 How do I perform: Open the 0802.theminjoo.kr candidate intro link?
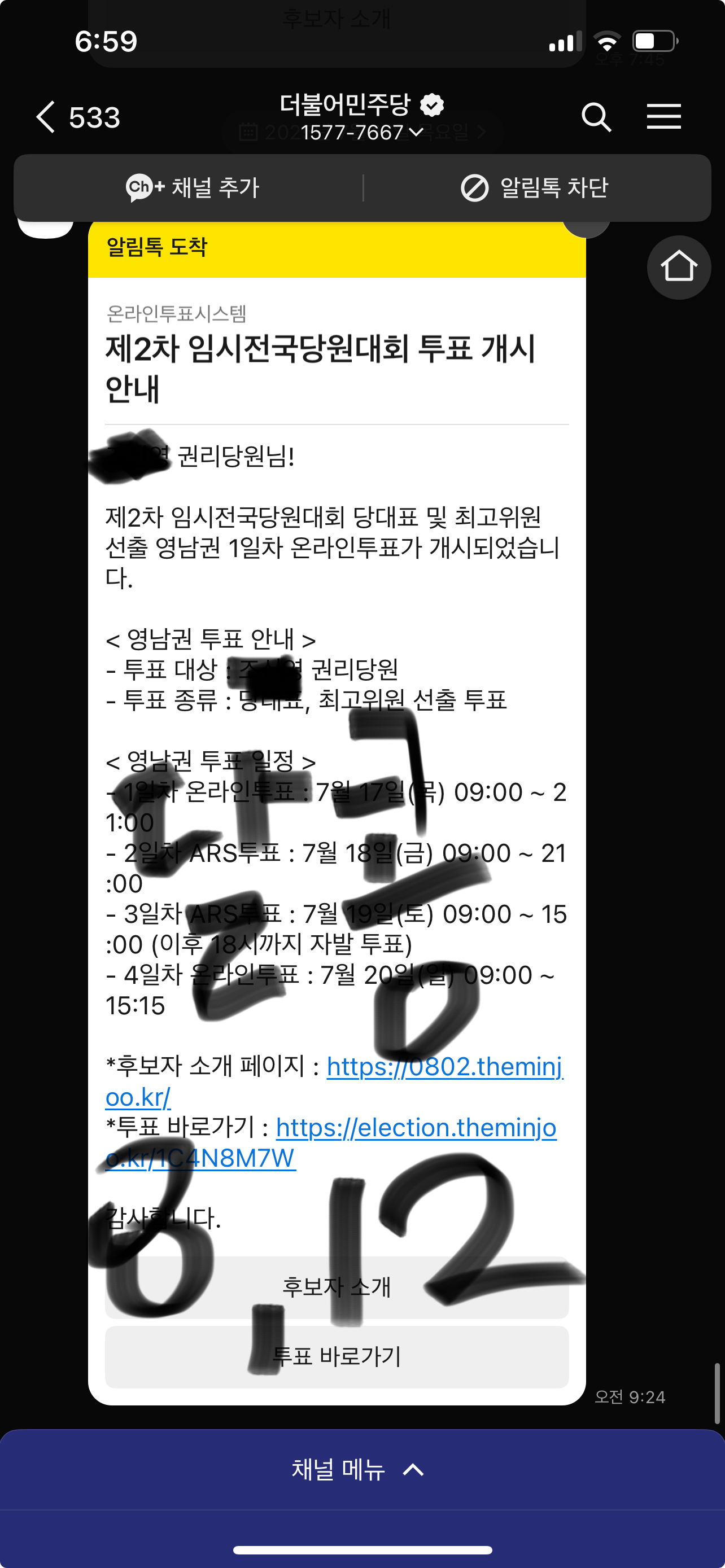[444, 1067]
